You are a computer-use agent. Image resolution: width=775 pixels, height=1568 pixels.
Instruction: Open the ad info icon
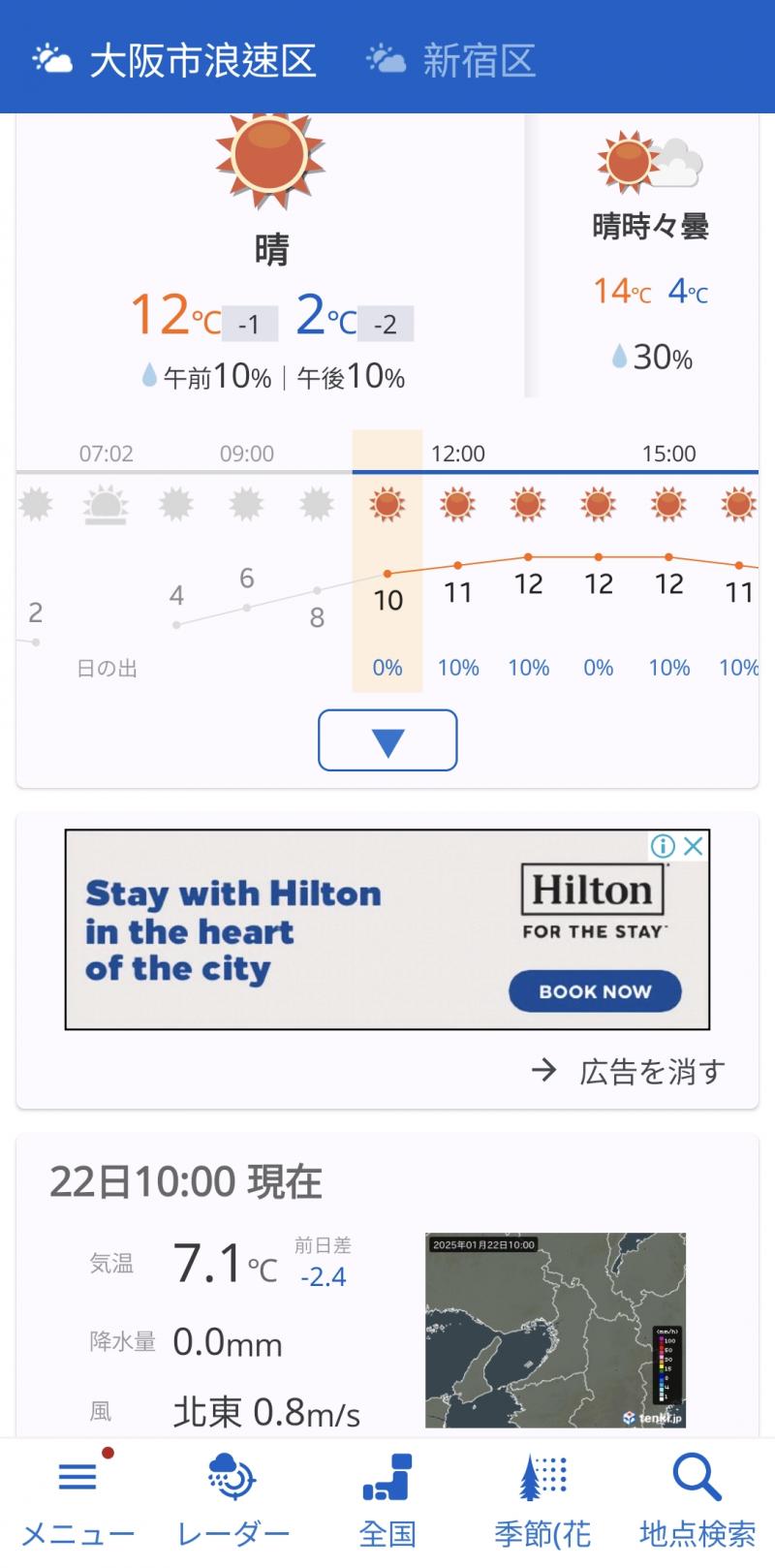663,846
